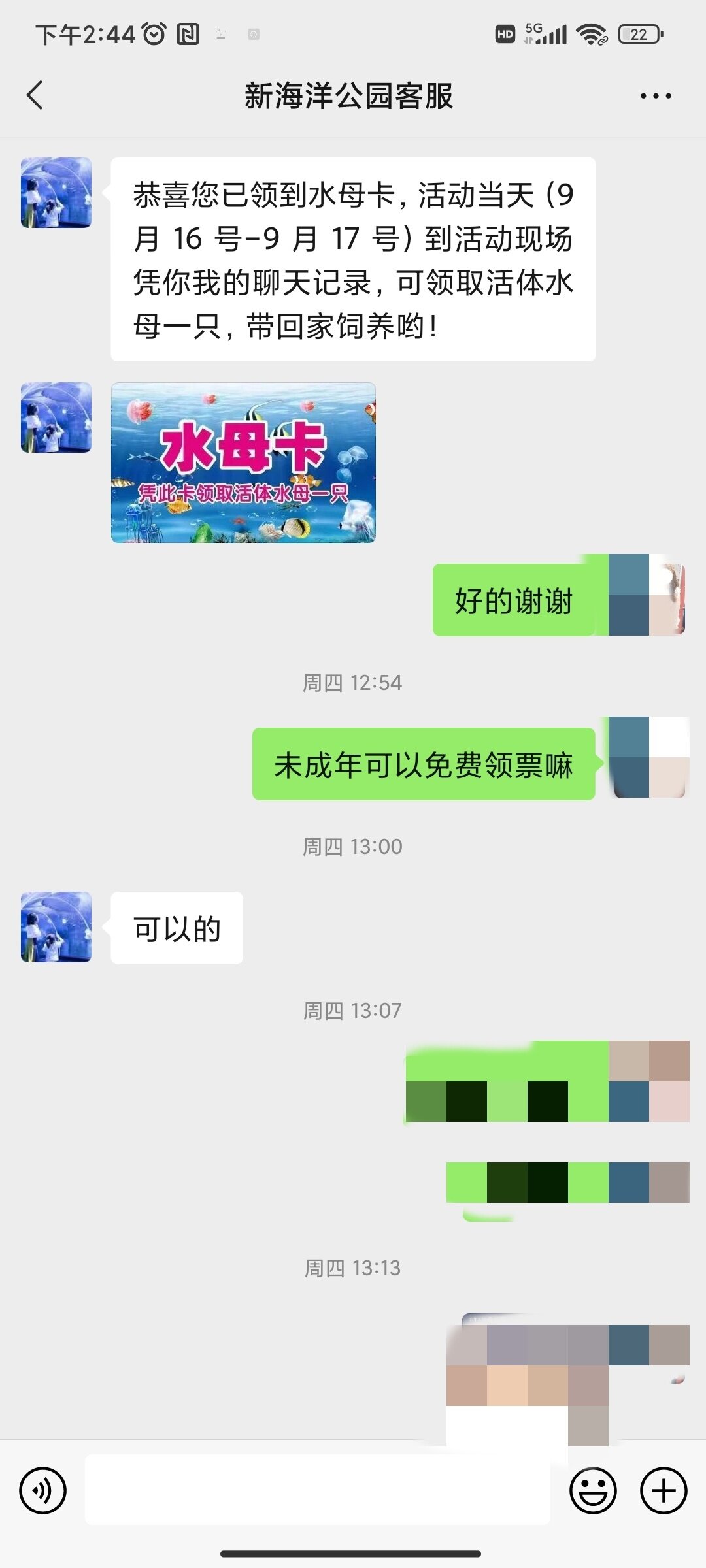Viewport: 706px width, 1568px height.
Task: View customer service avatar beside 可以的
Action: tap(56, 927)
